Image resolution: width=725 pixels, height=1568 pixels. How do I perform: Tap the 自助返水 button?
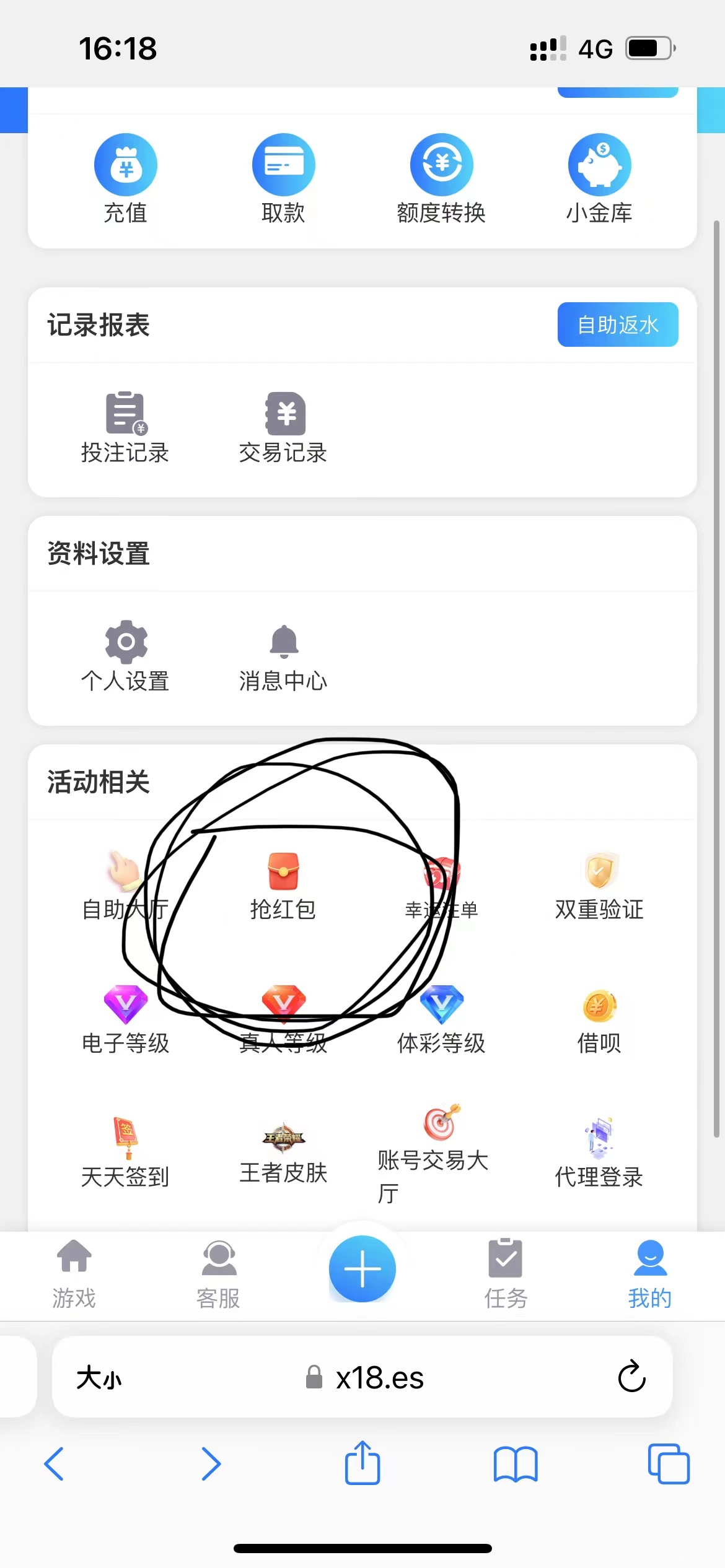pyautogui.click(x=617, y=324)
